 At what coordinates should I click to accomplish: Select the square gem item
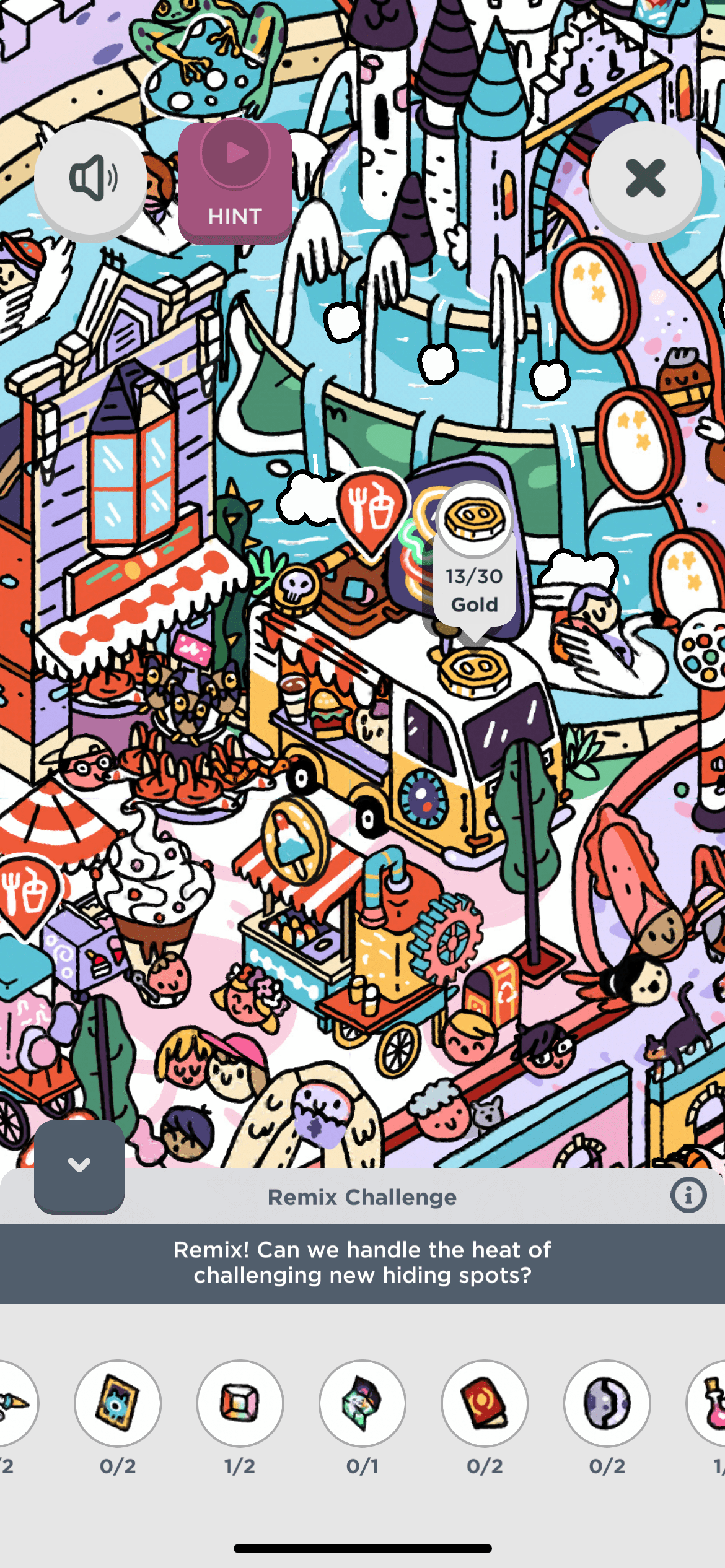point(240,1403)
